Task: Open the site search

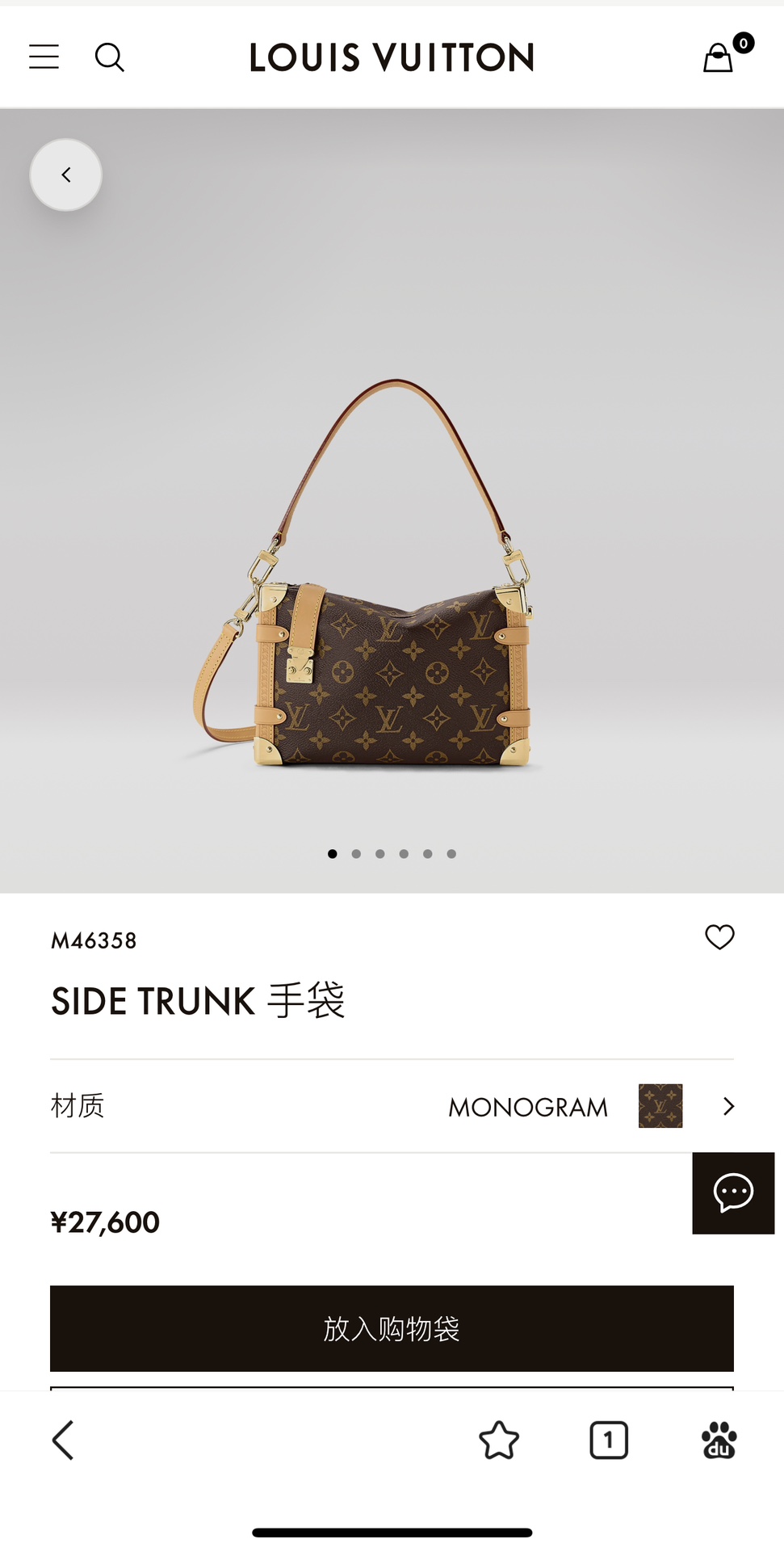Action: click(x=109, y=57)
